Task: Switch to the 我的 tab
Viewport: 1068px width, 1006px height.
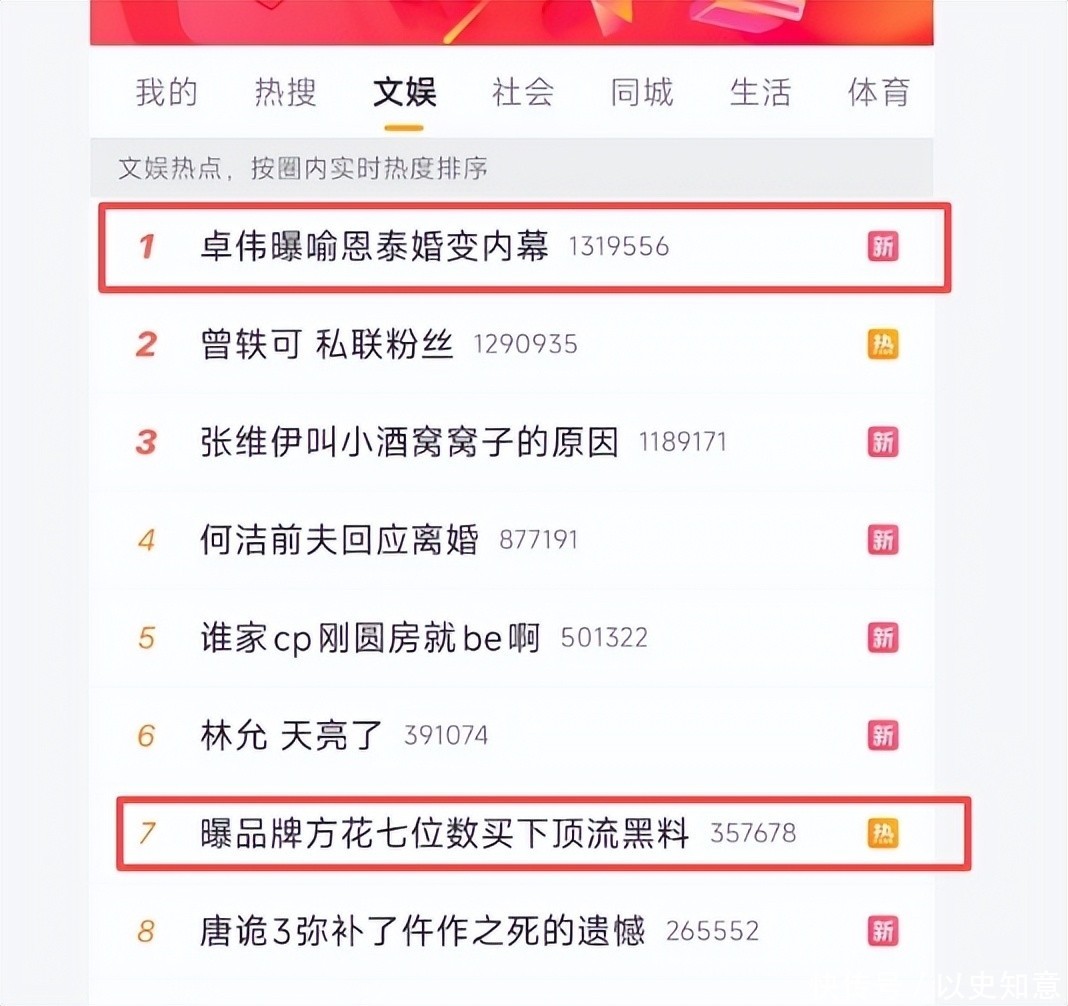Action: point(166,92)
